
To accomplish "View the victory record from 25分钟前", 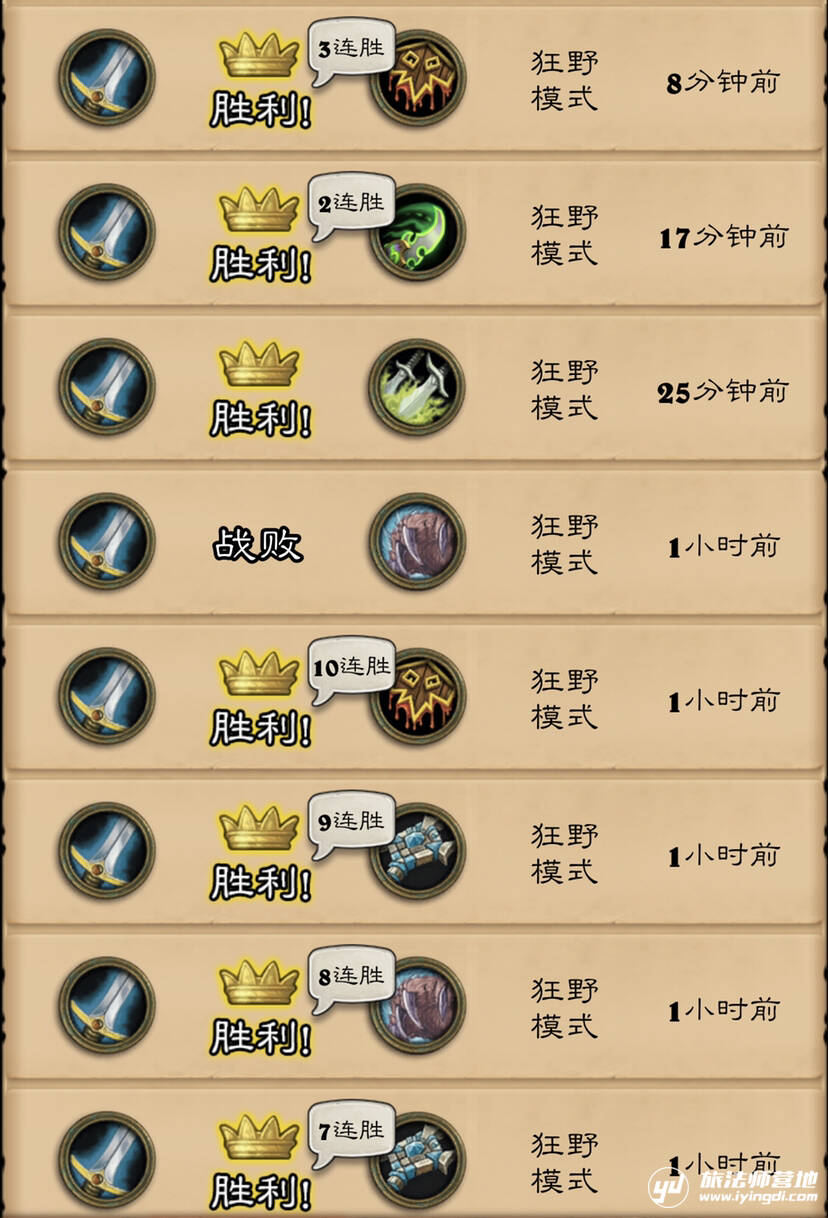I will [414, 387].
